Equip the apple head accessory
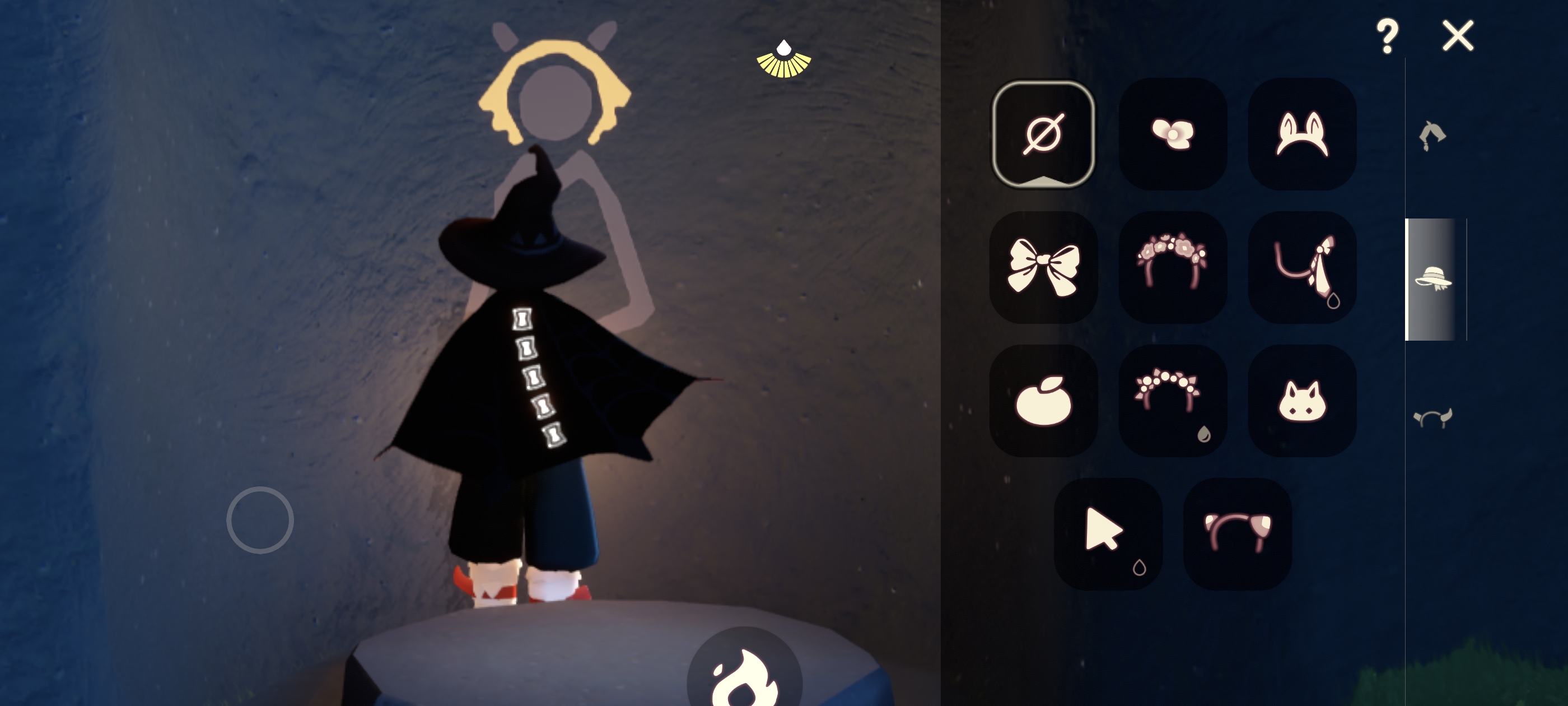Image resolution: width=1568 pixels, height=706 pixels. (x=1043, y=401)
